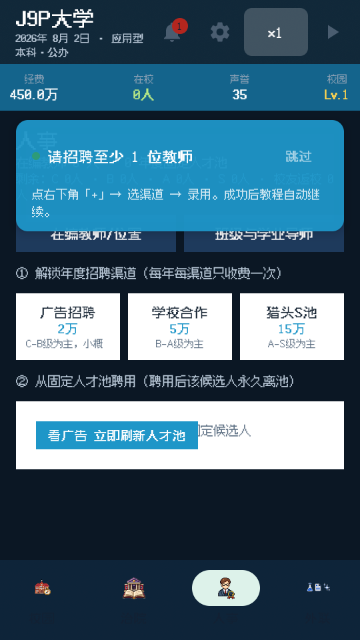Unlock the 学校合作 channel for 5万
Screen dimensions: 360x640
pyautogui.click(x=180, y=327)
